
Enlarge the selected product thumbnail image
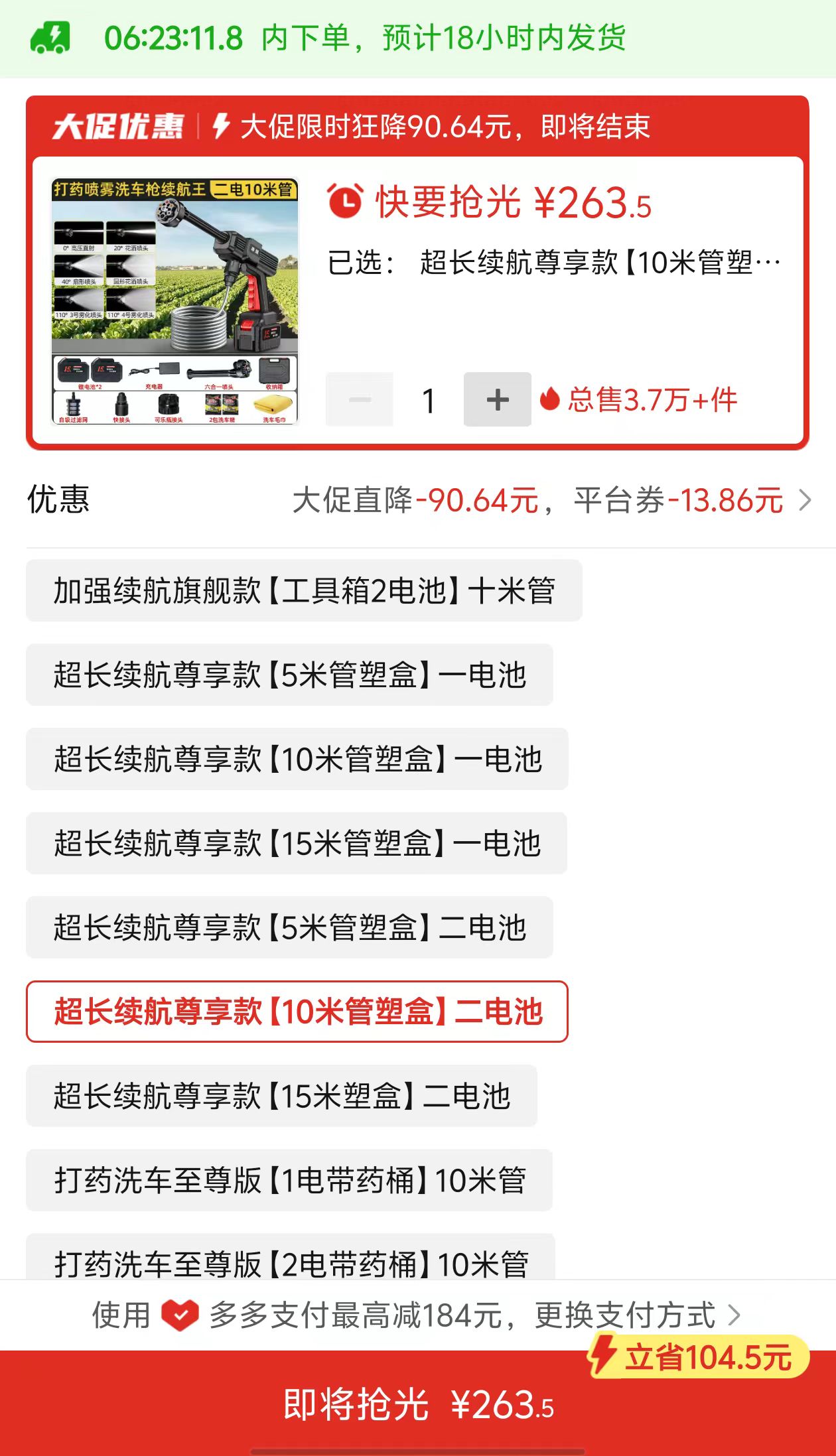click(x=175, y=302)
